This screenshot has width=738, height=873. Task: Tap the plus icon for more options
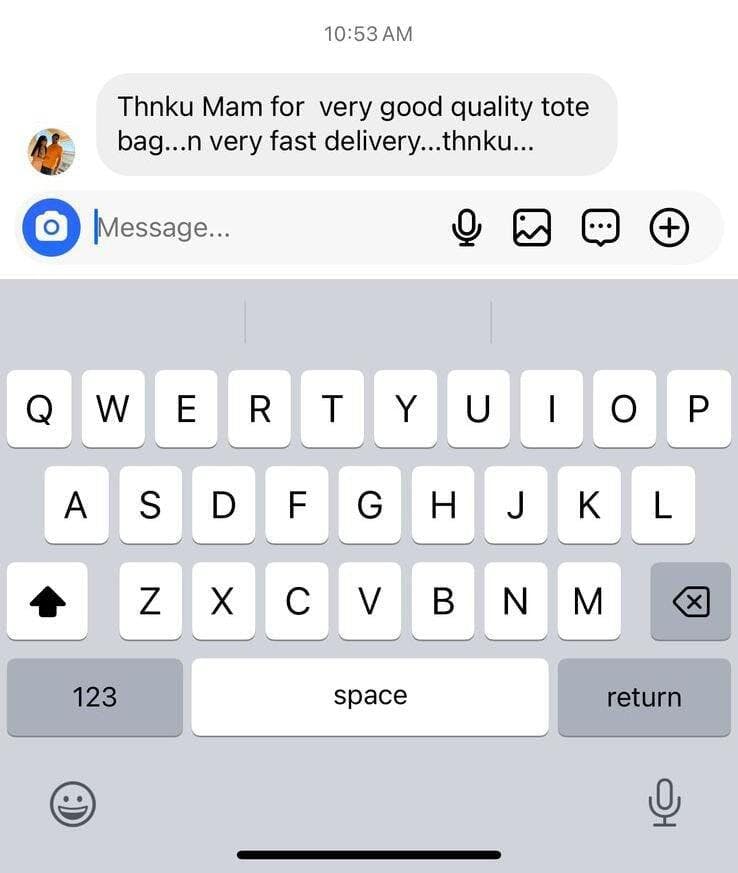click(x=670, y=228)
